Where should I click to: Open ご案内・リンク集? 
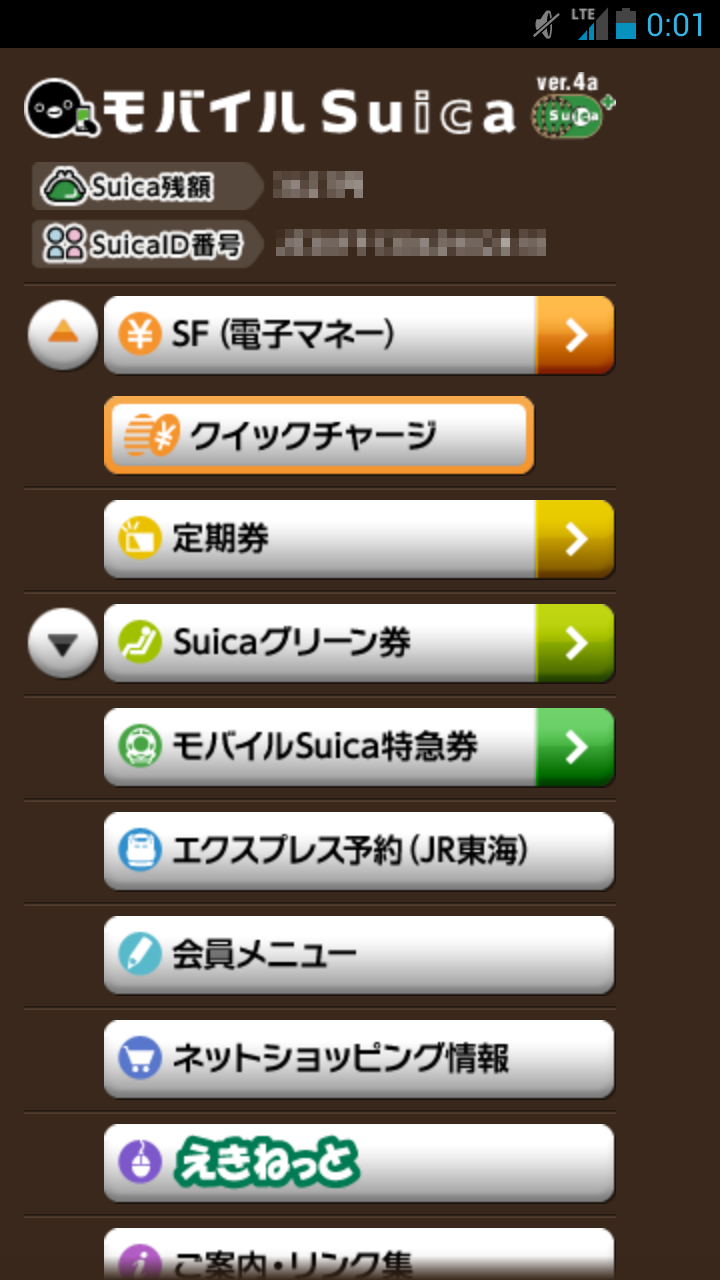pos(358,1258)
